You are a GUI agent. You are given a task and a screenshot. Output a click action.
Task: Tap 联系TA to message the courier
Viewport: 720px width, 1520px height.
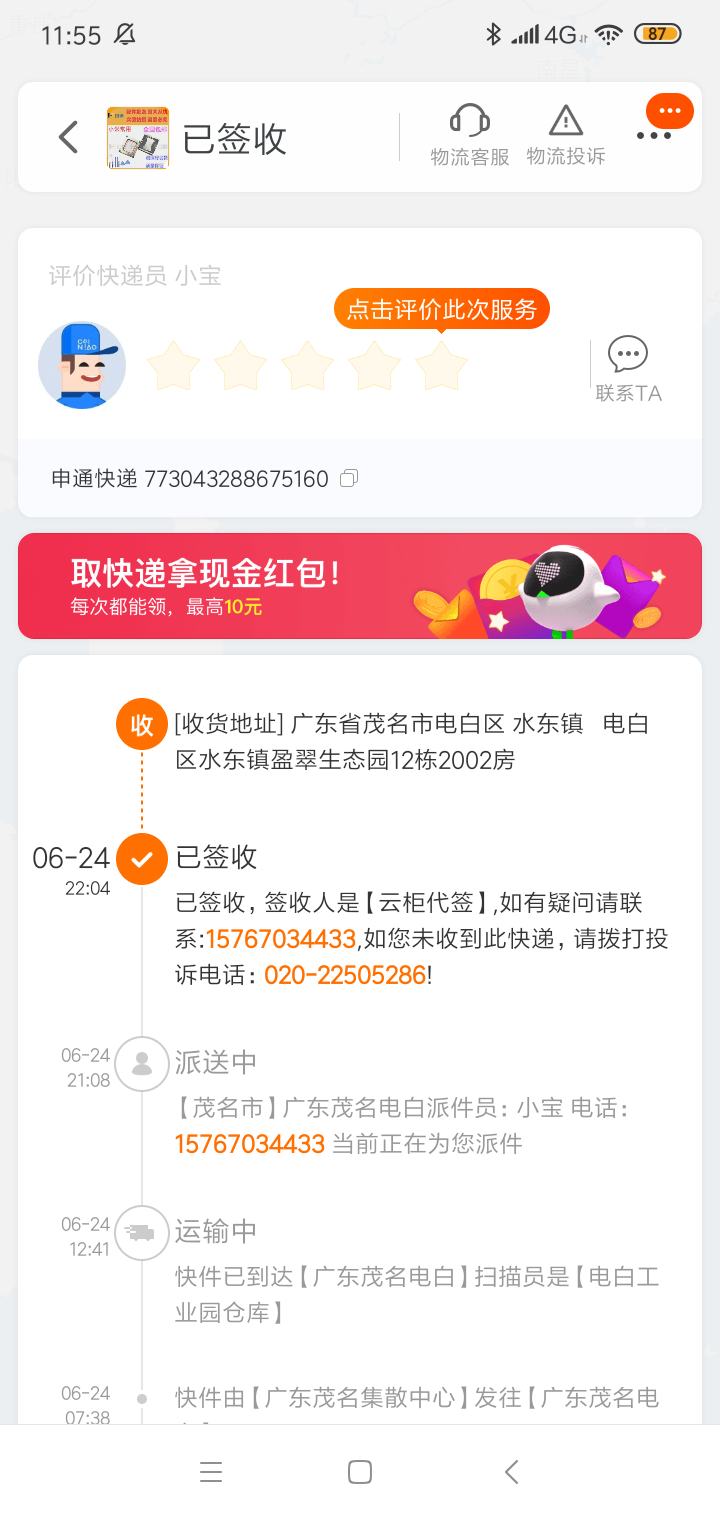tap(628, 369)
